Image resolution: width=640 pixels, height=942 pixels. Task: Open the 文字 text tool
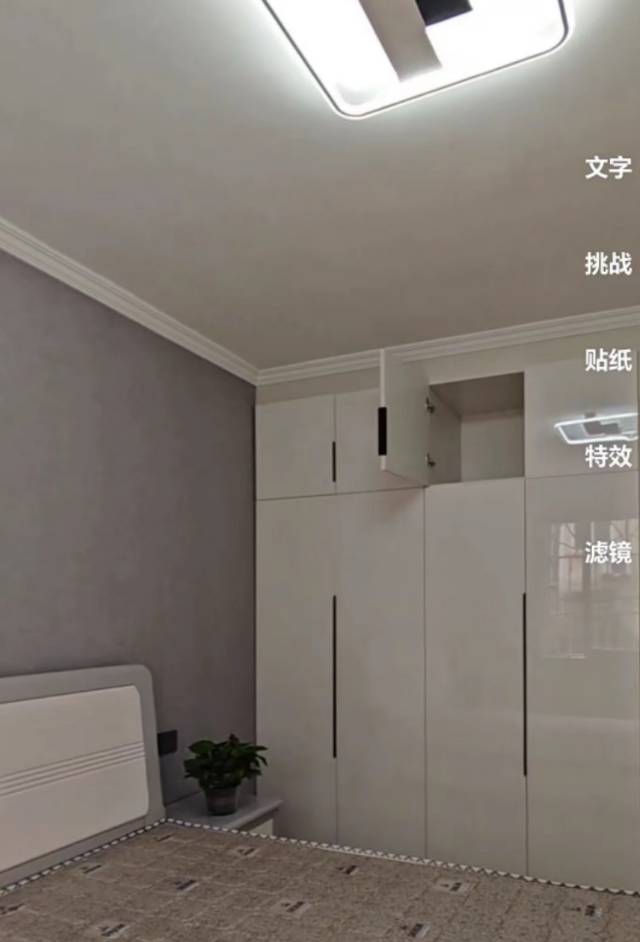pos(608,168)
